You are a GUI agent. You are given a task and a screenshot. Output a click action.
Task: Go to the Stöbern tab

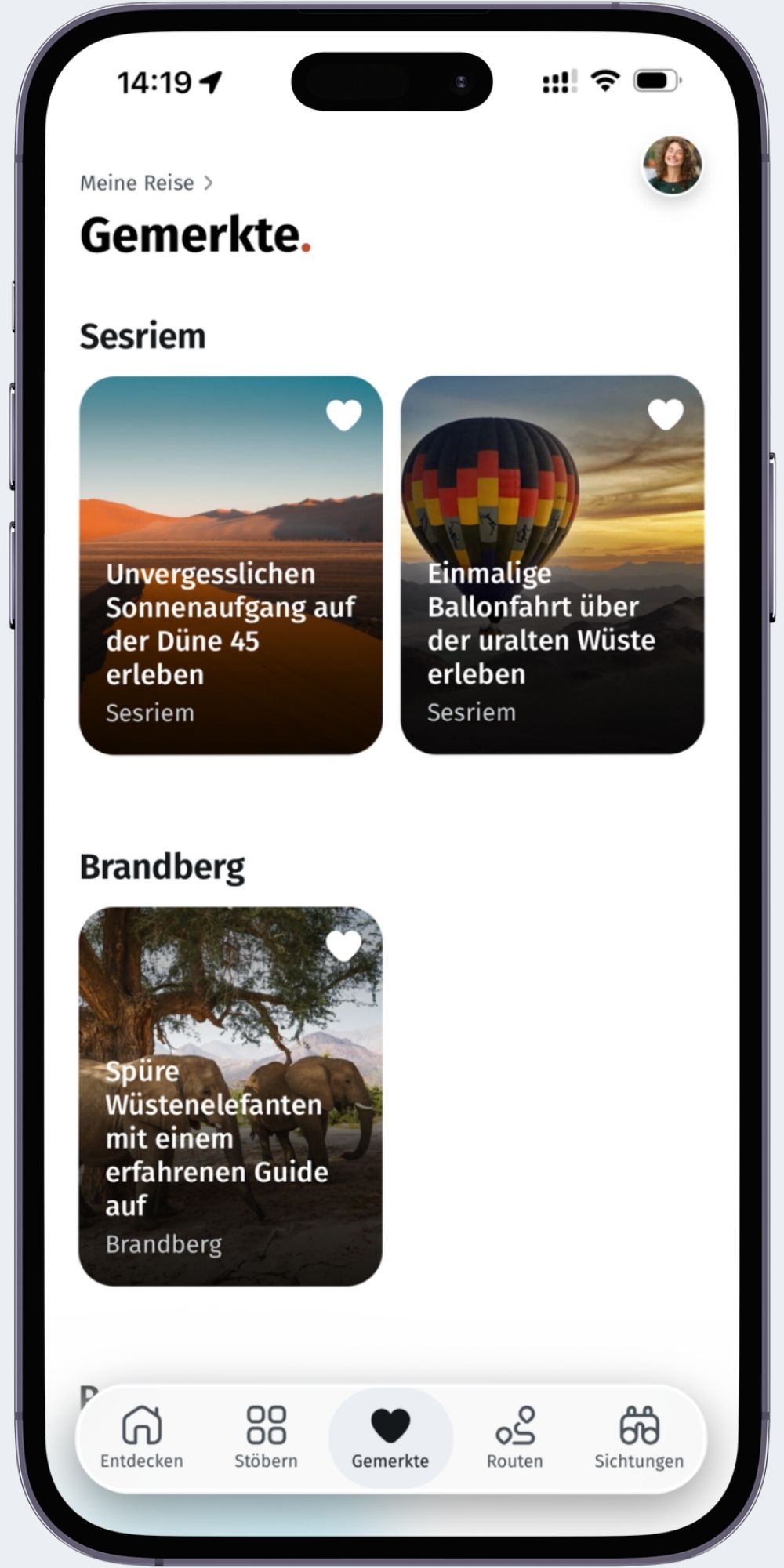[266, 1438]
